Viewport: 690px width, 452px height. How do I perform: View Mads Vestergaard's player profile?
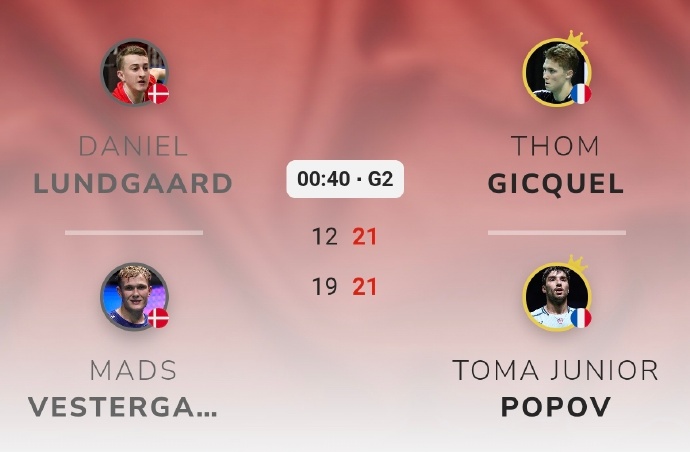[x=134, y=297]
